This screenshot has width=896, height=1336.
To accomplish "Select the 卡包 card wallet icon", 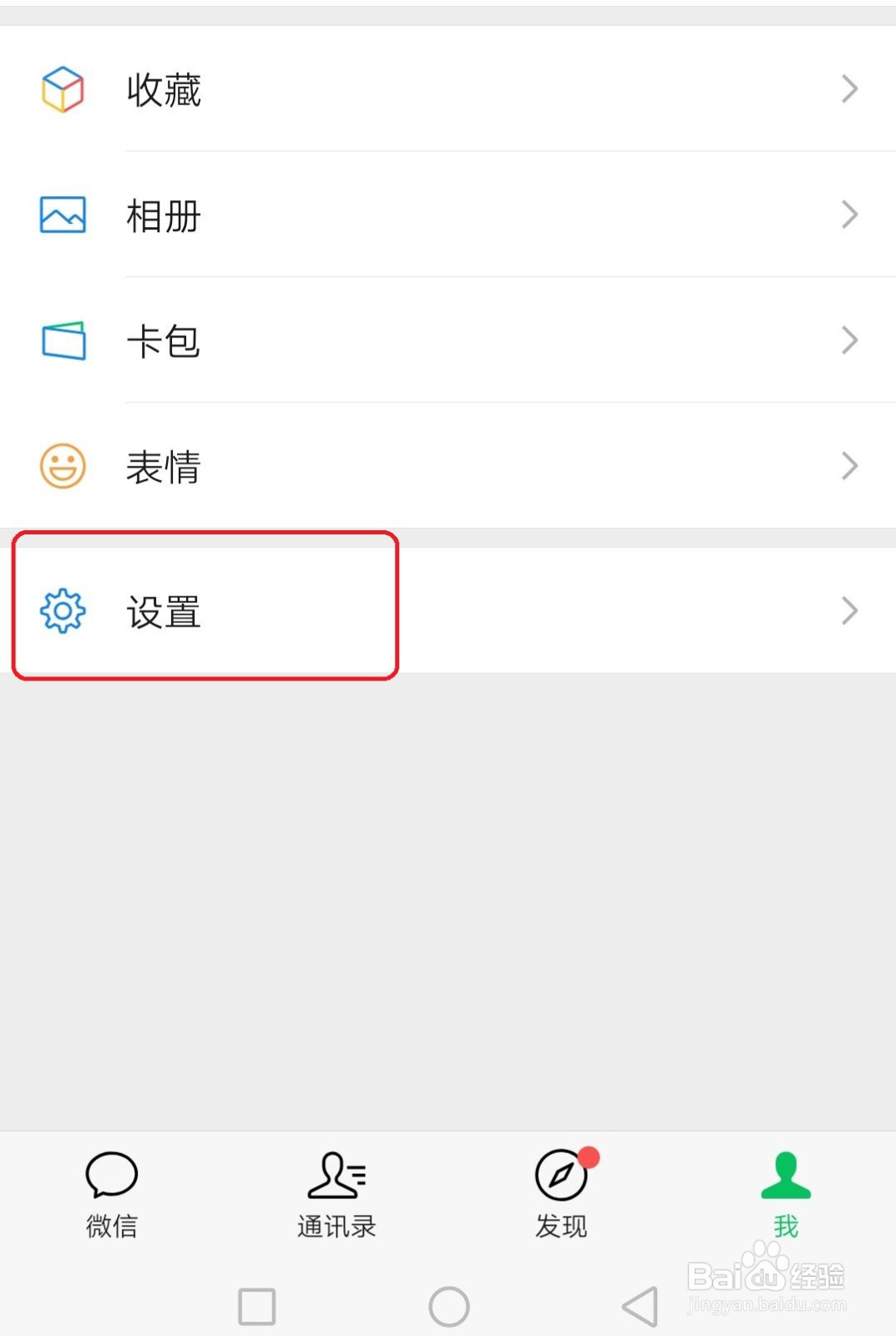I will pyautogui.click(x=62, y=339).
